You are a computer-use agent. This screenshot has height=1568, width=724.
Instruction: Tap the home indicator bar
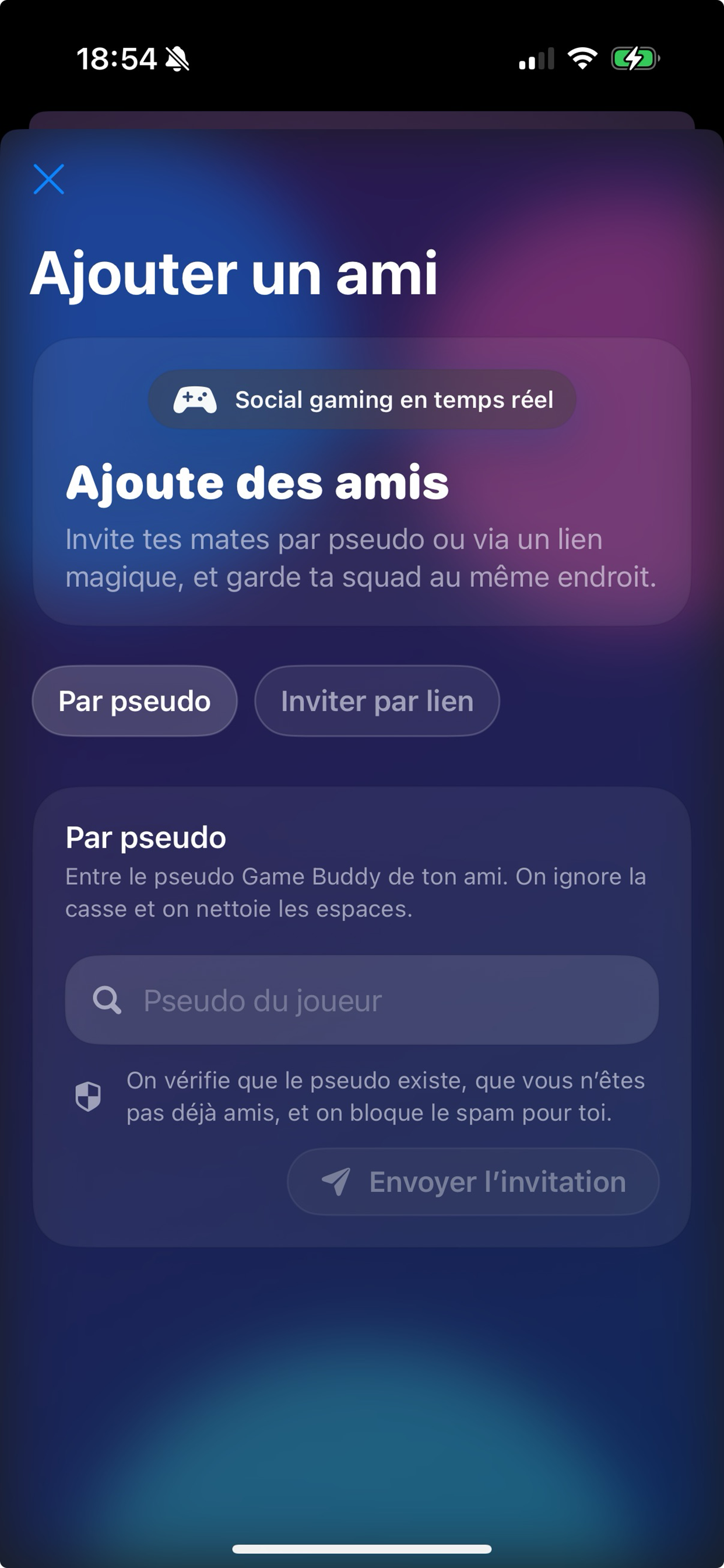(x=362, y=1550)
